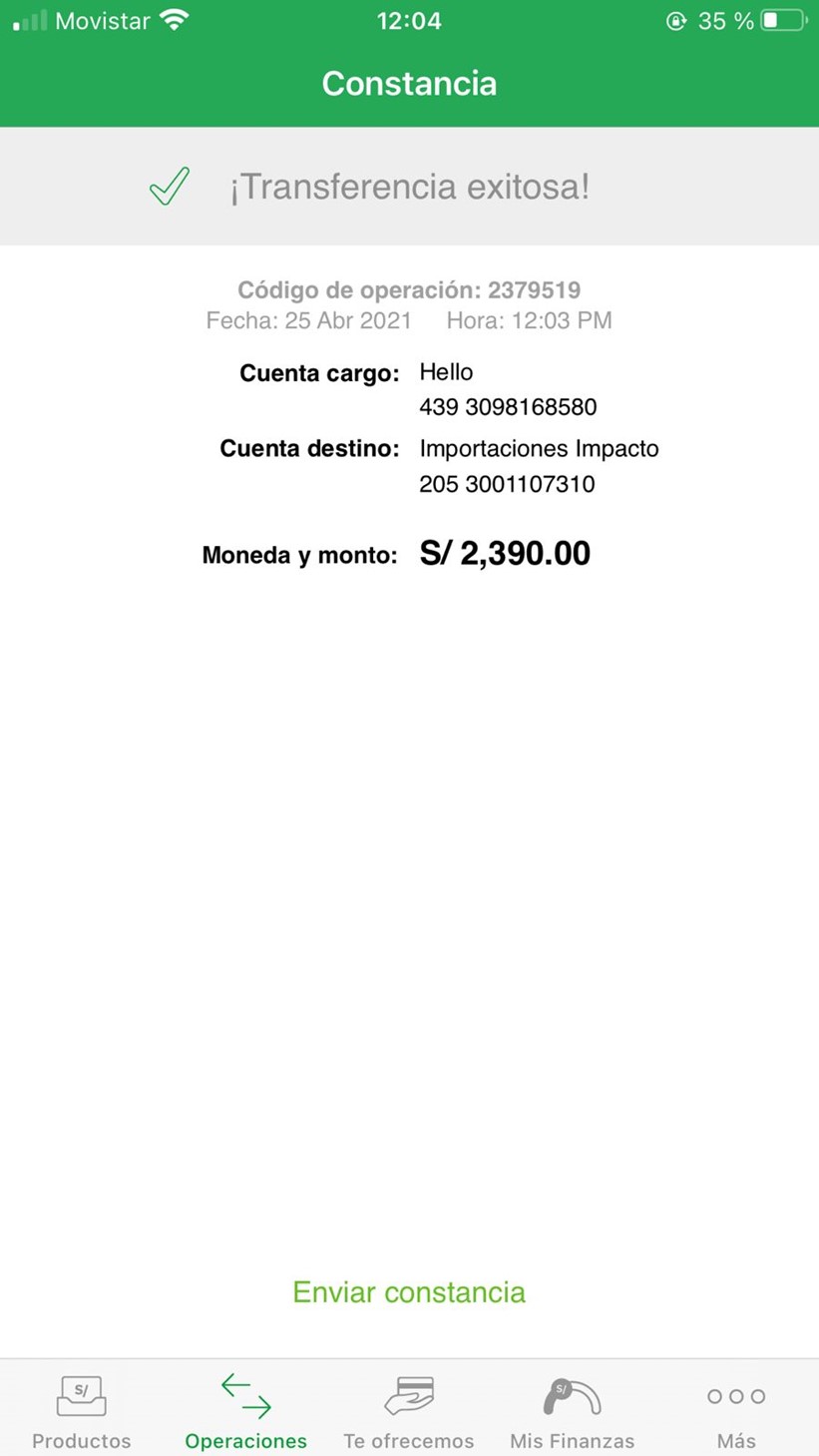The width and height of the screenshot is (819, 1456).
Task: Open the Productos tab
Action: pos(82,1410)
